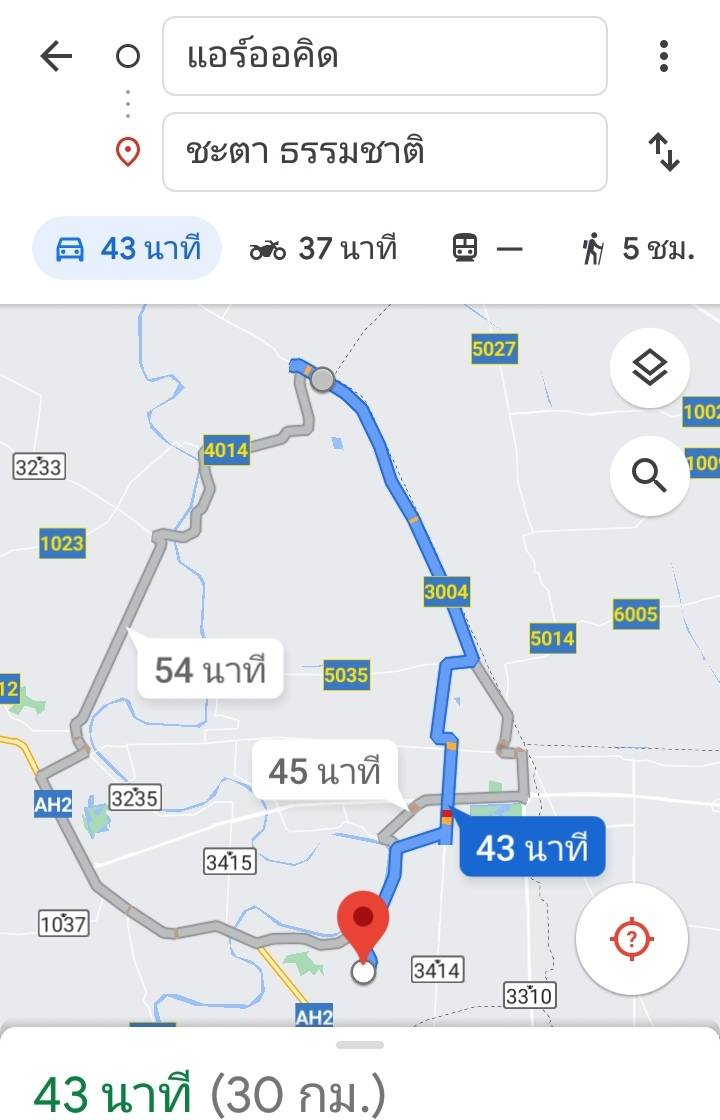The height and width of the screenshot is (1120, 720).
Task: Edit the destination field ชะตา ธรรมชาติ
Action: 384,152
